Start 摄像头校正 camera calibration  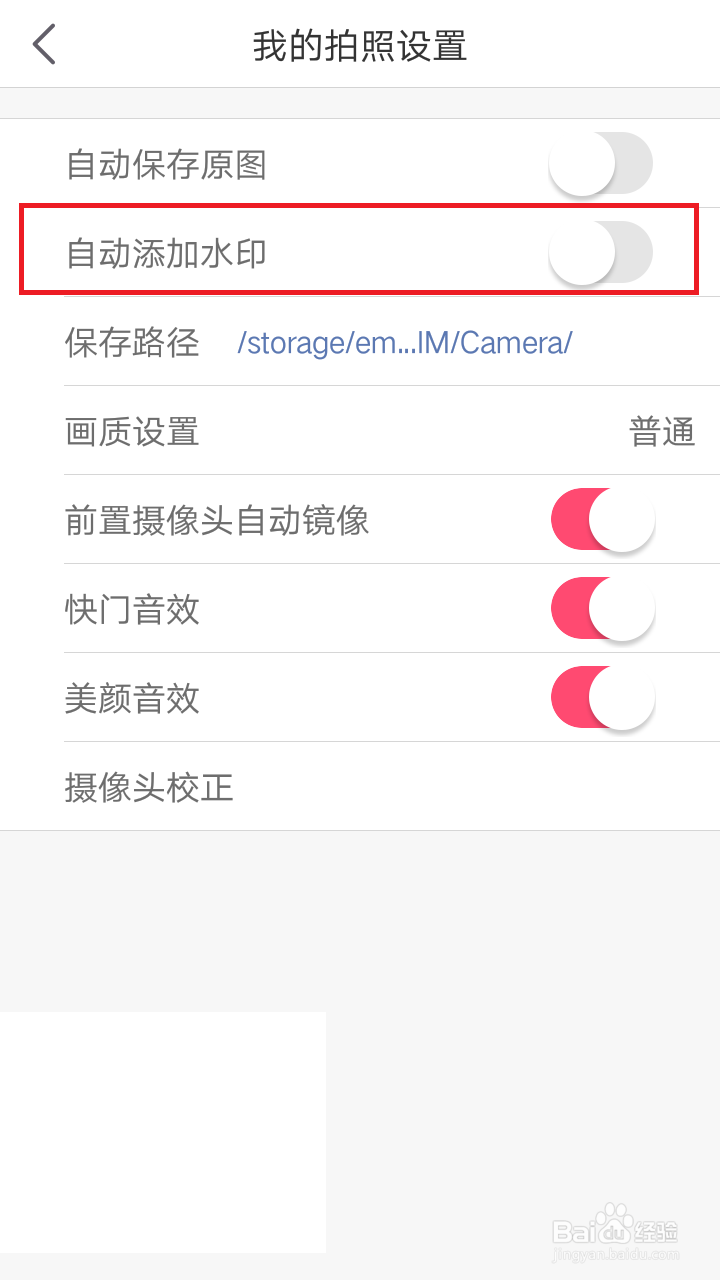149,787
